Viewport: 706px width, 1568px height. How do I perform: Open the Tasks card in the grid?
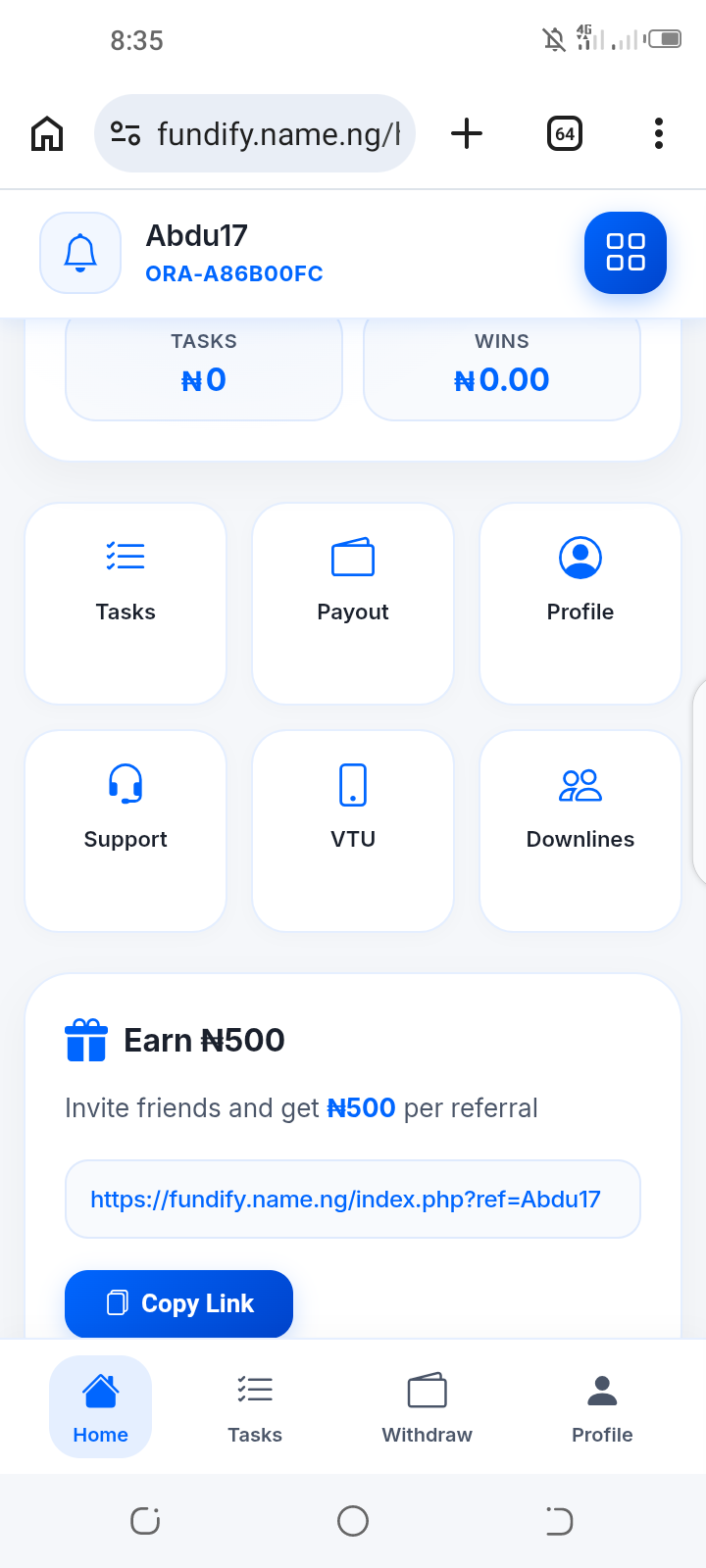tap(126, 603)
